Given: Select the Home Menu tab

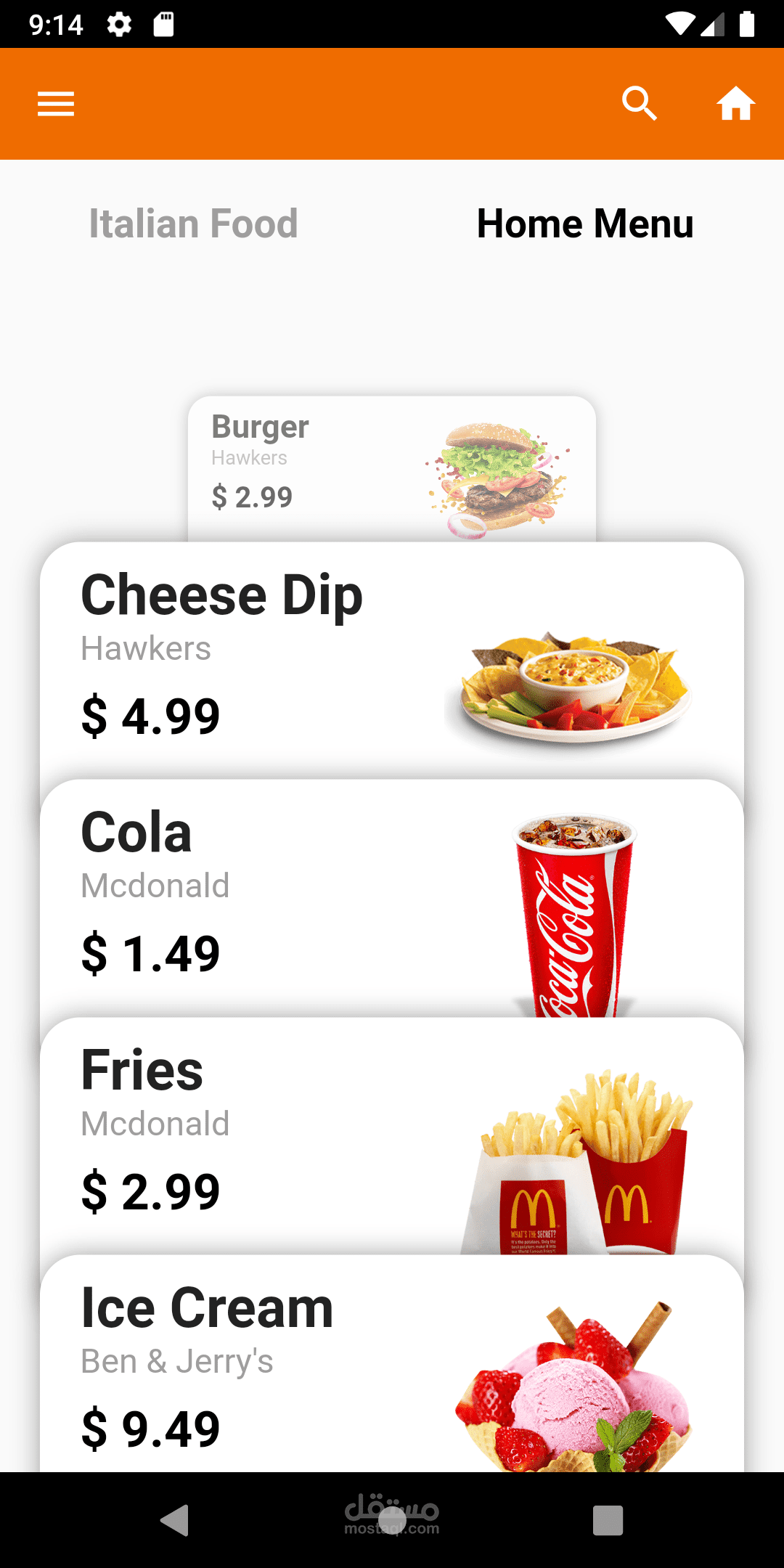Looking at the screenshot, I should [x=585, y=224].
